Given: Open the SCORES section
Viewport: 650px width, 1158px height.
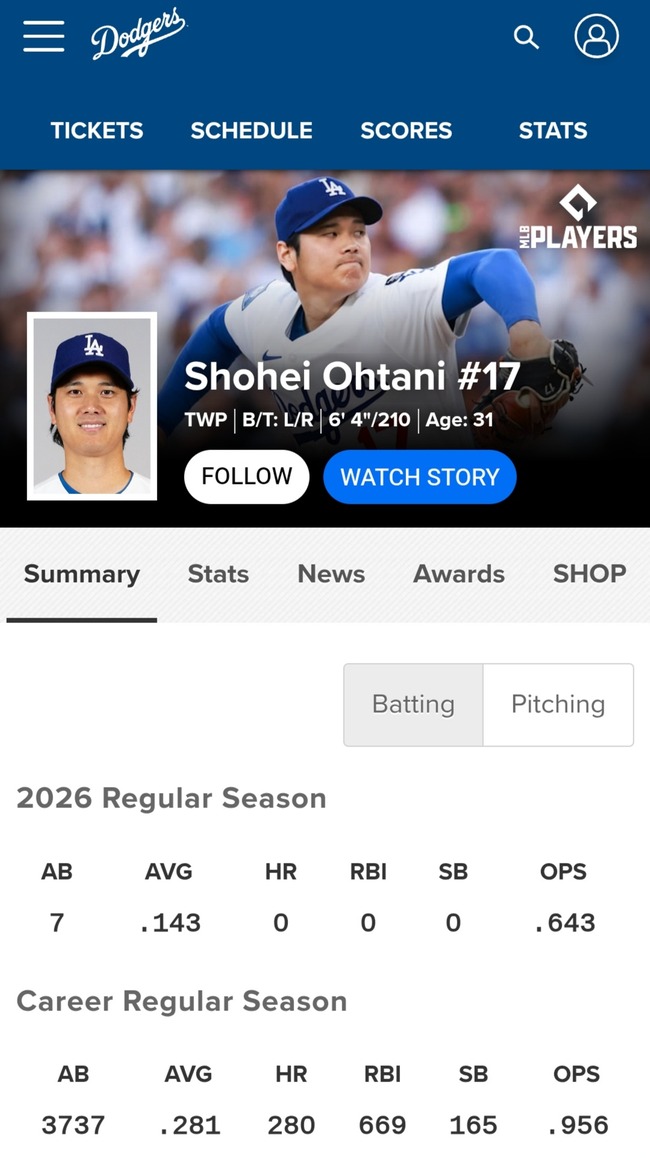Looking at the screenshot, I should [406, 130].
